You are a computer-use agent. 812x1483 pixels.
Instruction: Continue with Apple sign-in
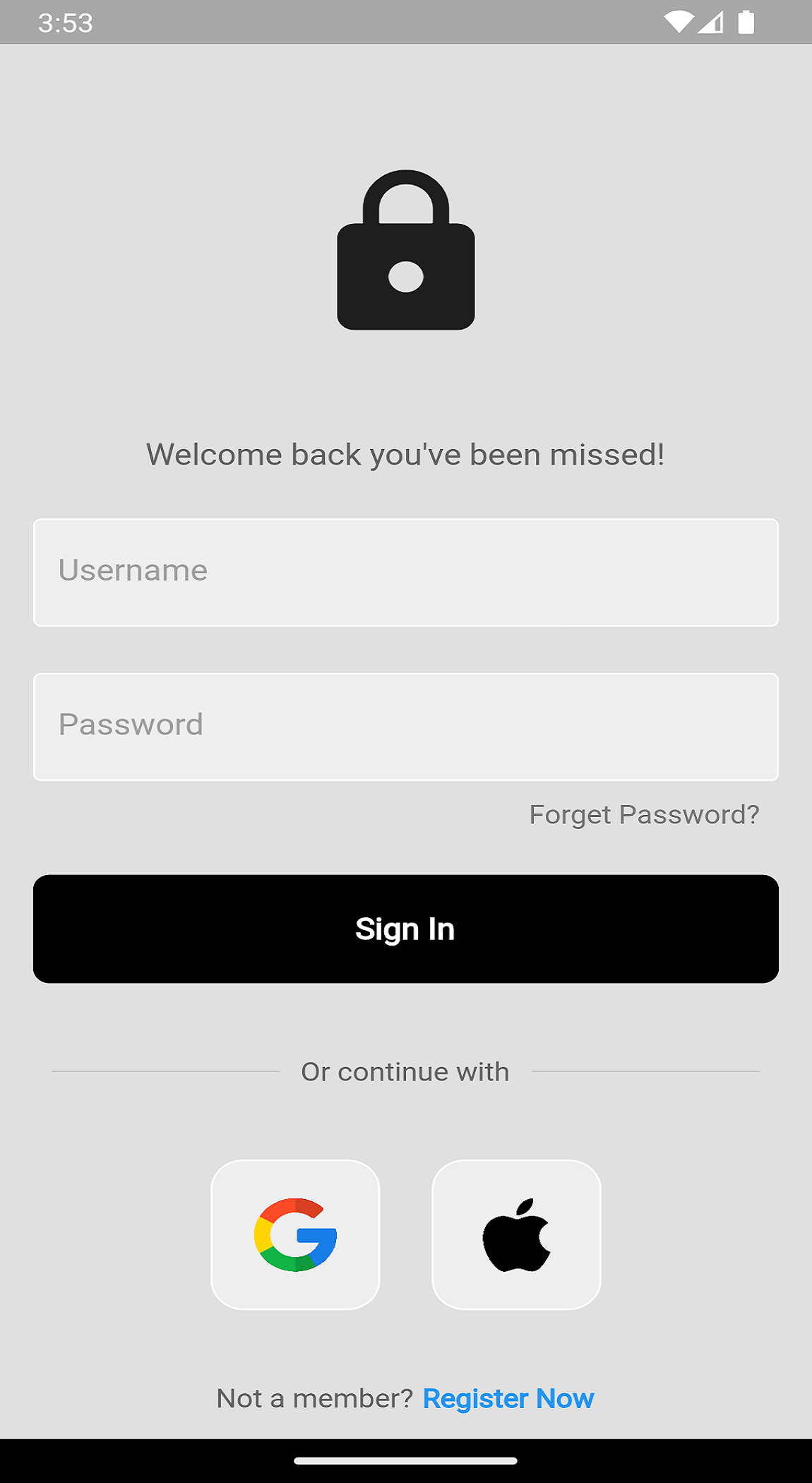click(516, 1234)
